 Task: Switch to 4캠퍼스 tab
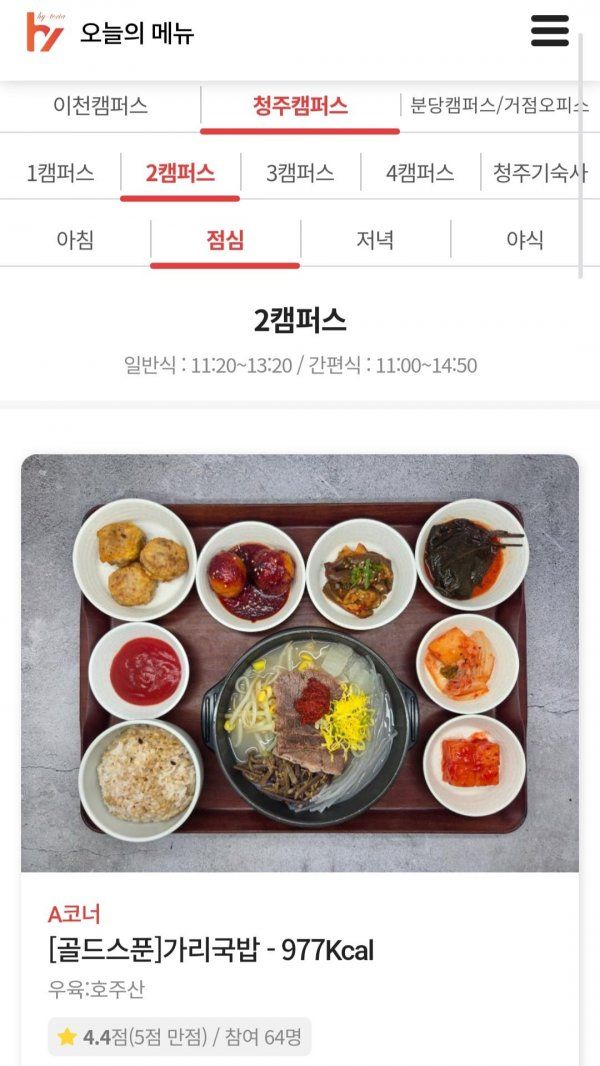pos(420,172)
